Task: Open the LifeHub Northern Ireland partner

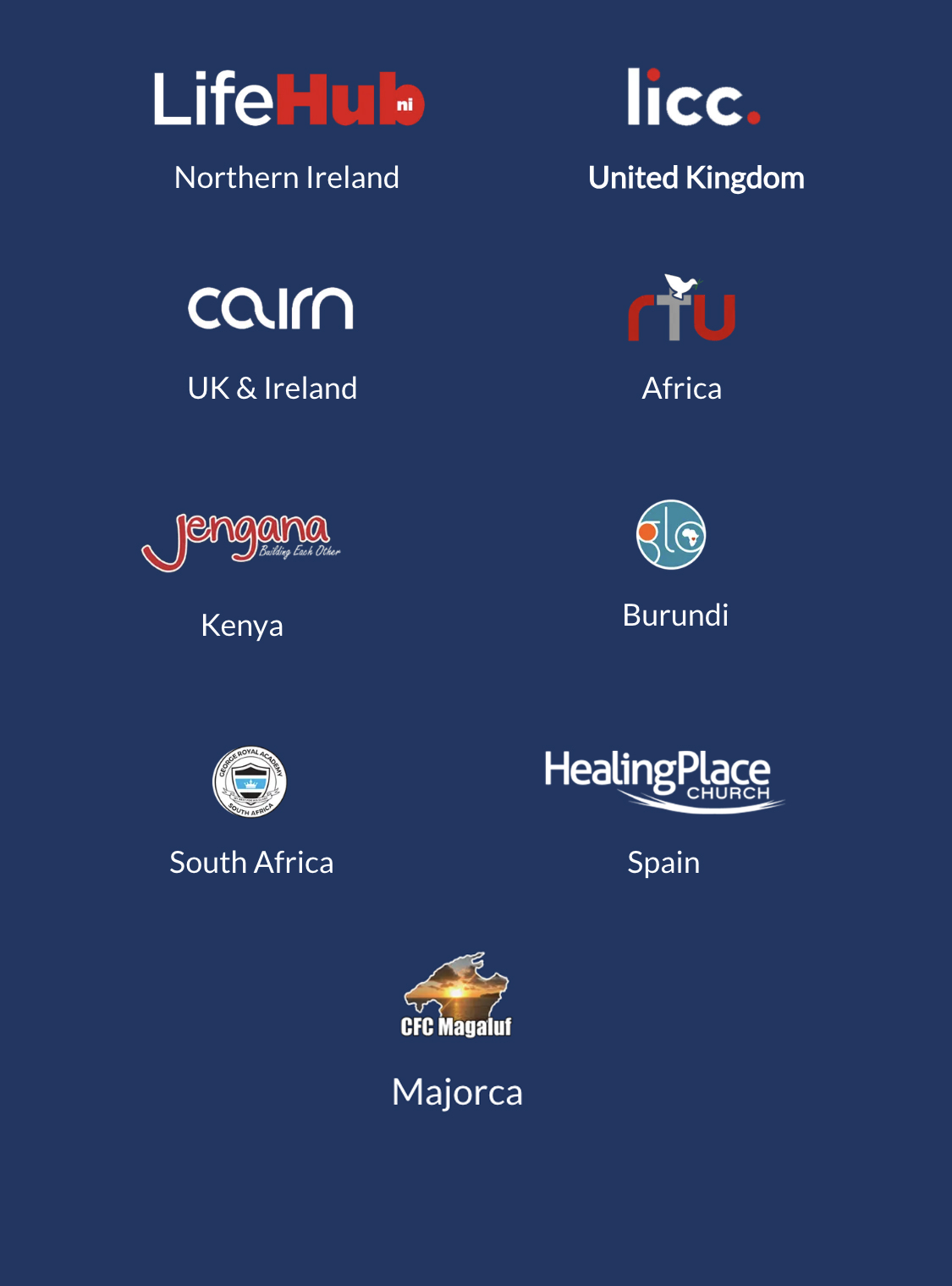Action: pyautogui.click(x=289, y=99)
